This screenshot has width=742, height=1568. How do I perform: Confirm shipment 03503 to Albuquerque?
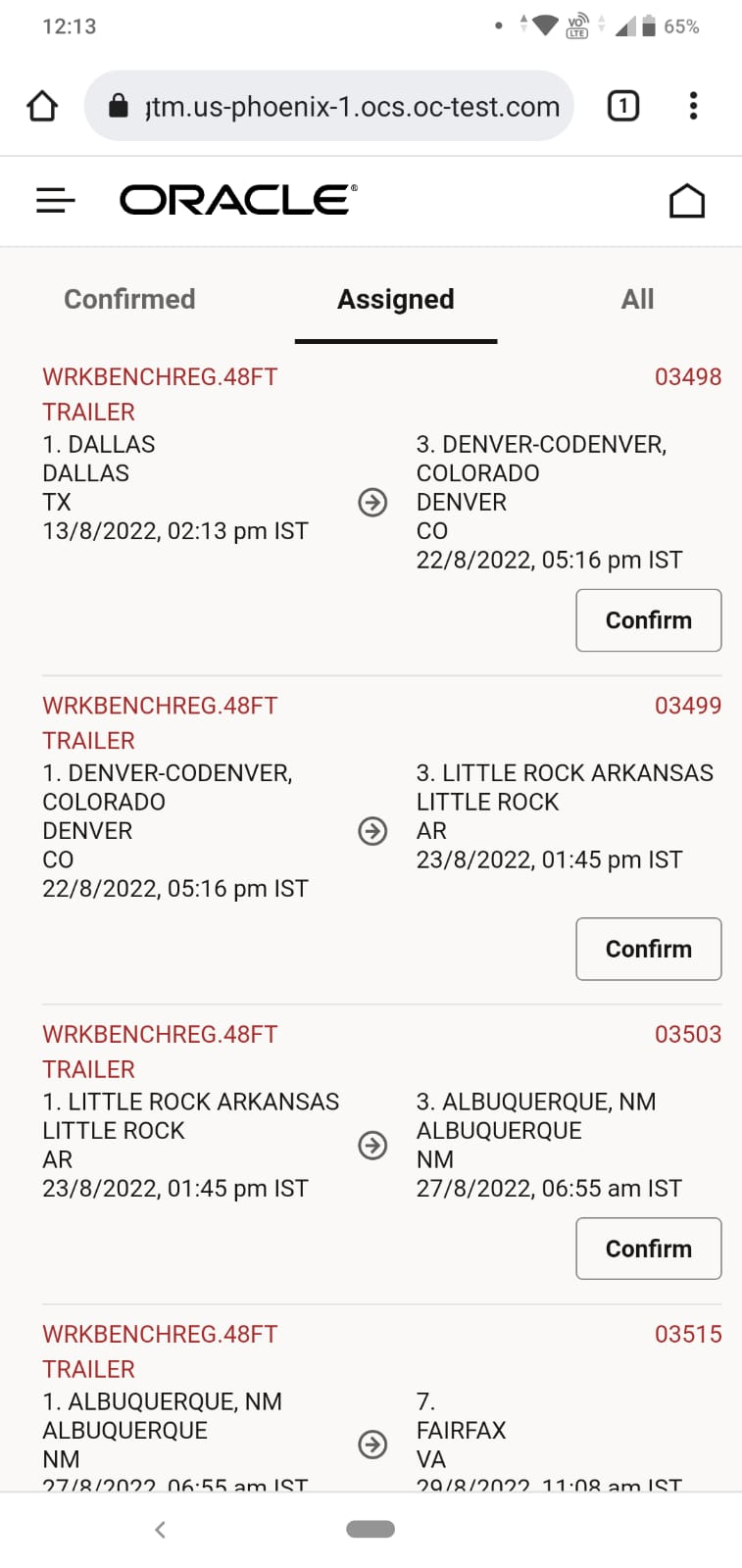(648, 1249)
